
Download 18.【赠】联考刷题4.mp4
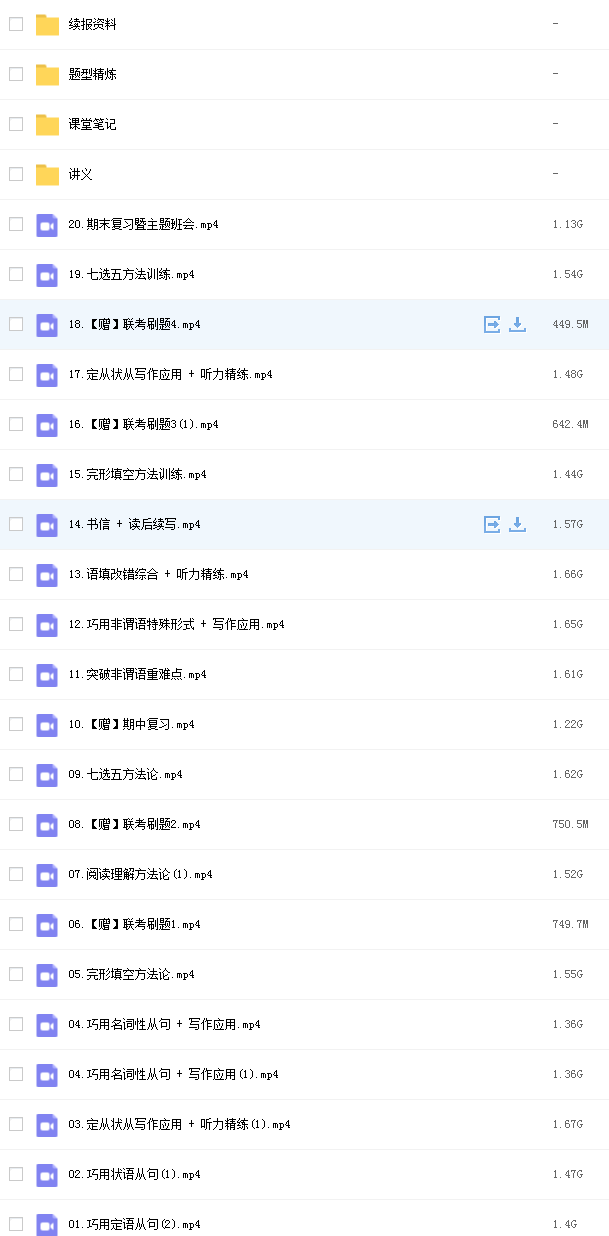pos(517,324)
